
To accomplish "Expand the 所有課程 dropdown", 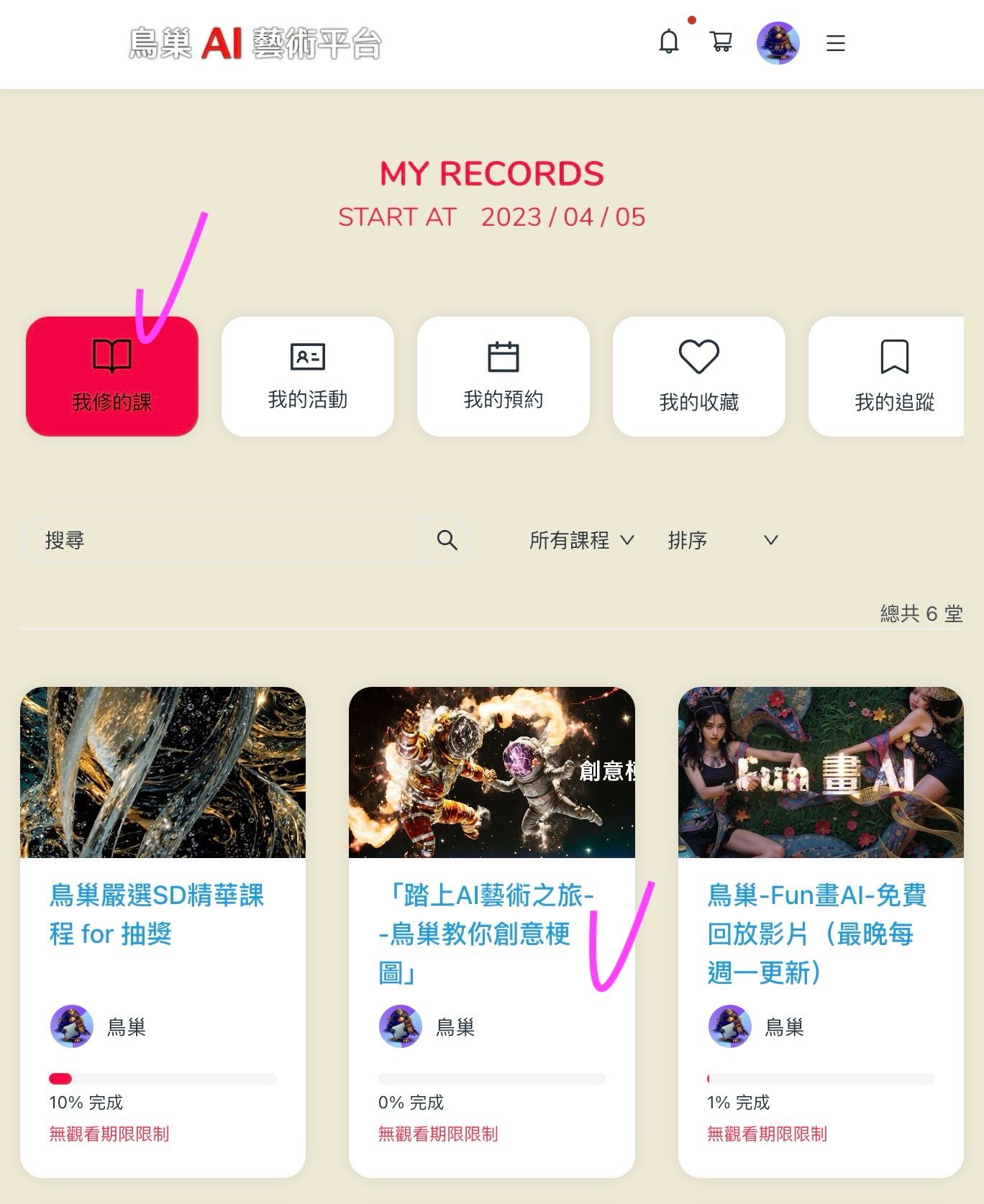I will coord(581,540).
